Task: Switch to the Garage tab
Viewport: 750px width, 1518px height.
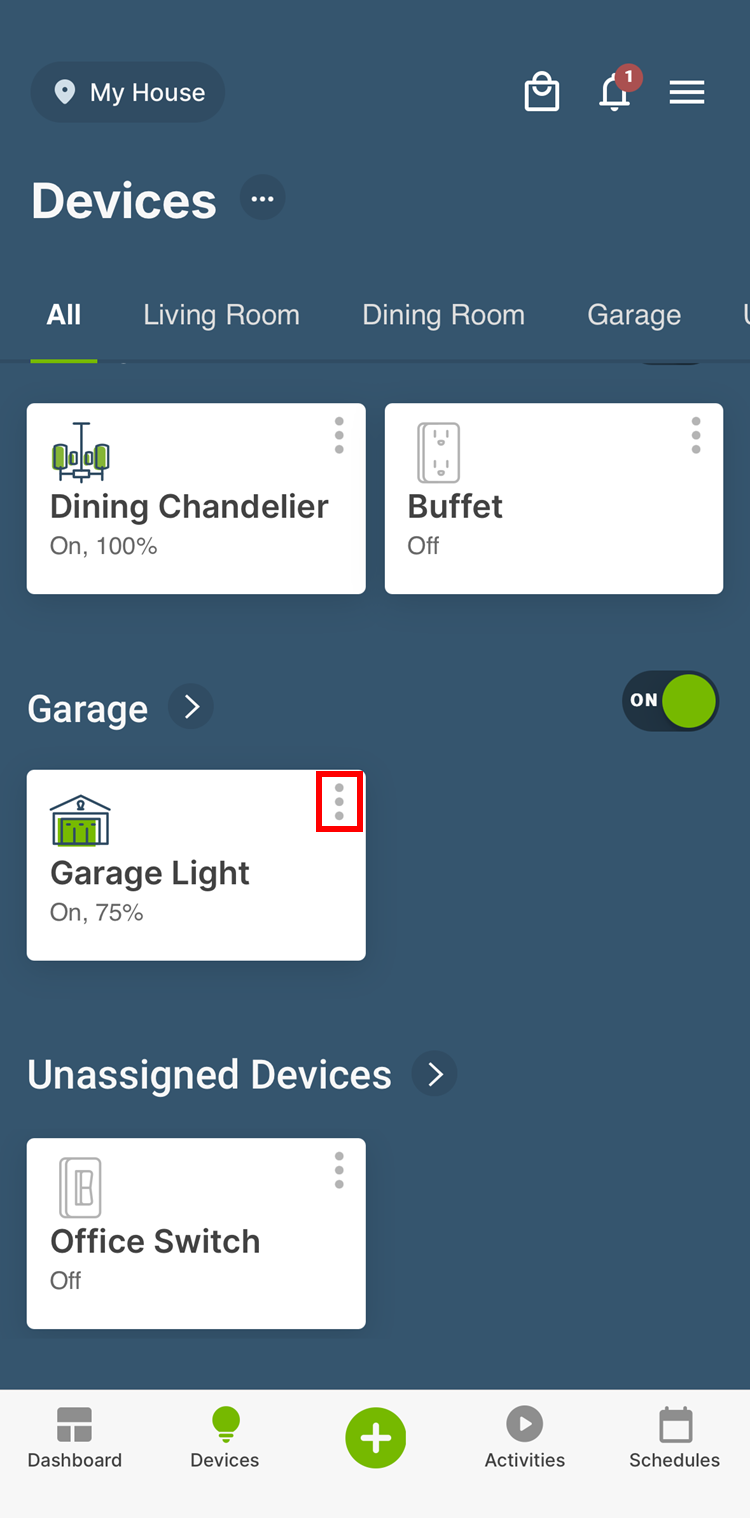Action: pos(634,315)
